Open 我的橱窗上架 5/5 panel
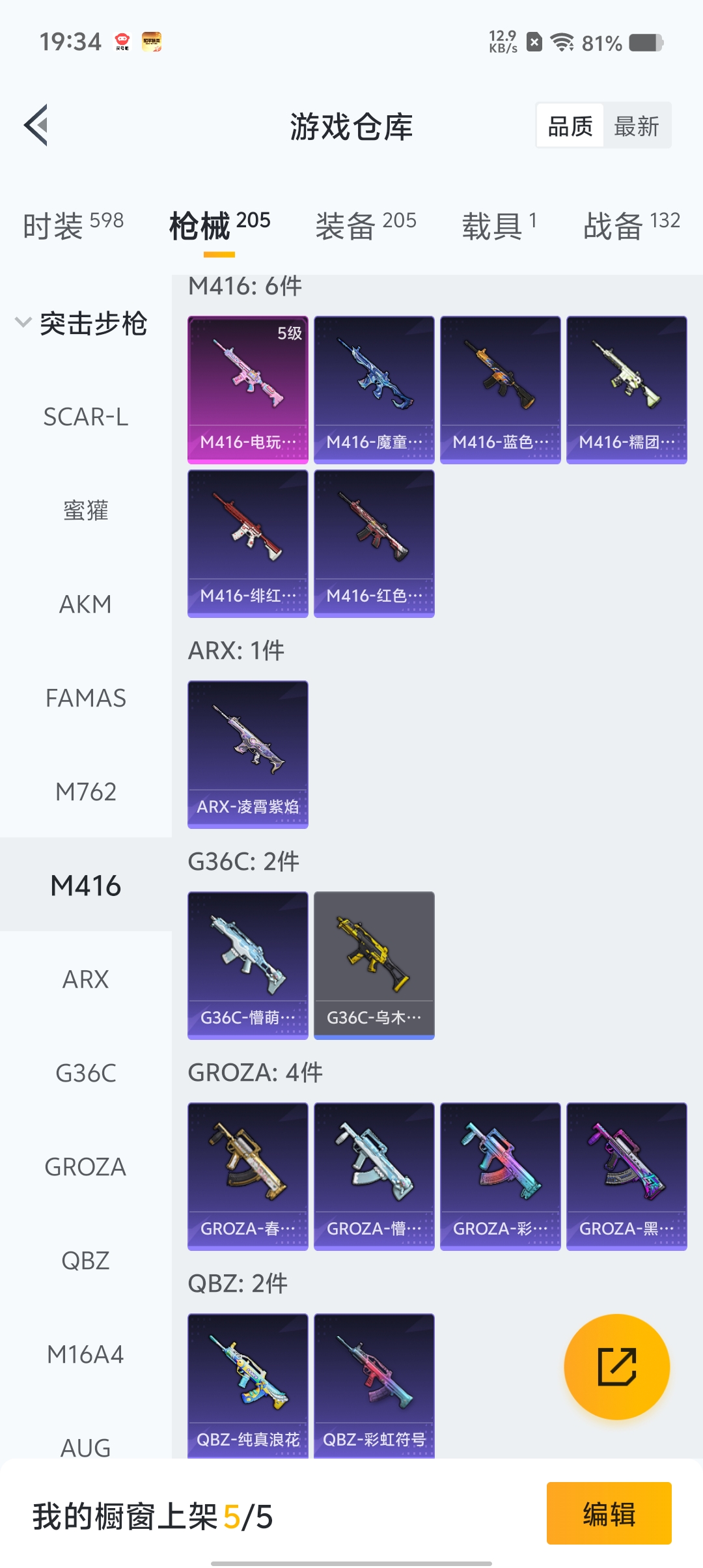Viewport: 703px width, 1568px height. coord(150,1515)
